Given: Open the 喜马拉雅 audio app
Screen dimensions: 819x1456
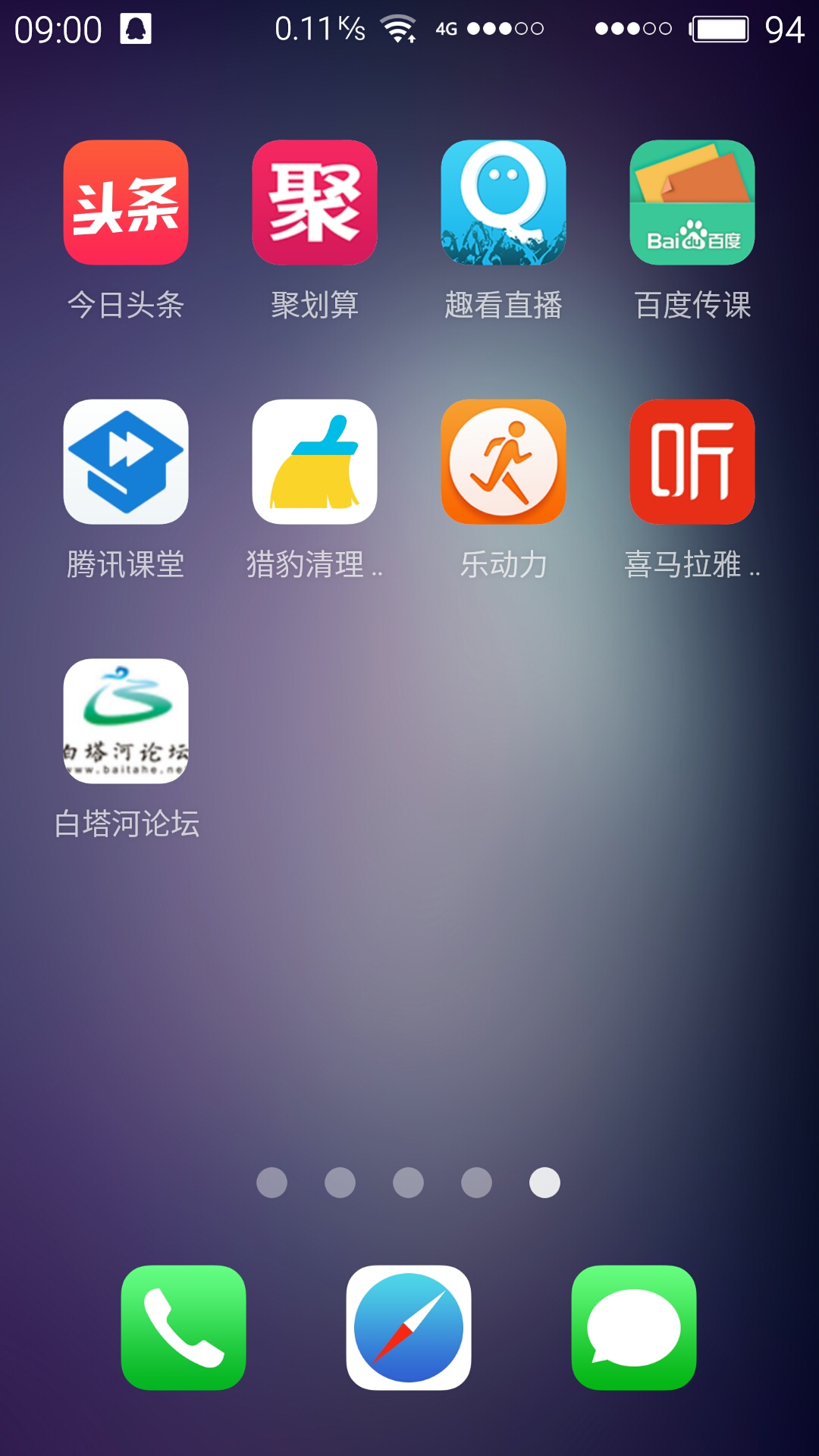Looking at the screenshot, I should 692,462.
